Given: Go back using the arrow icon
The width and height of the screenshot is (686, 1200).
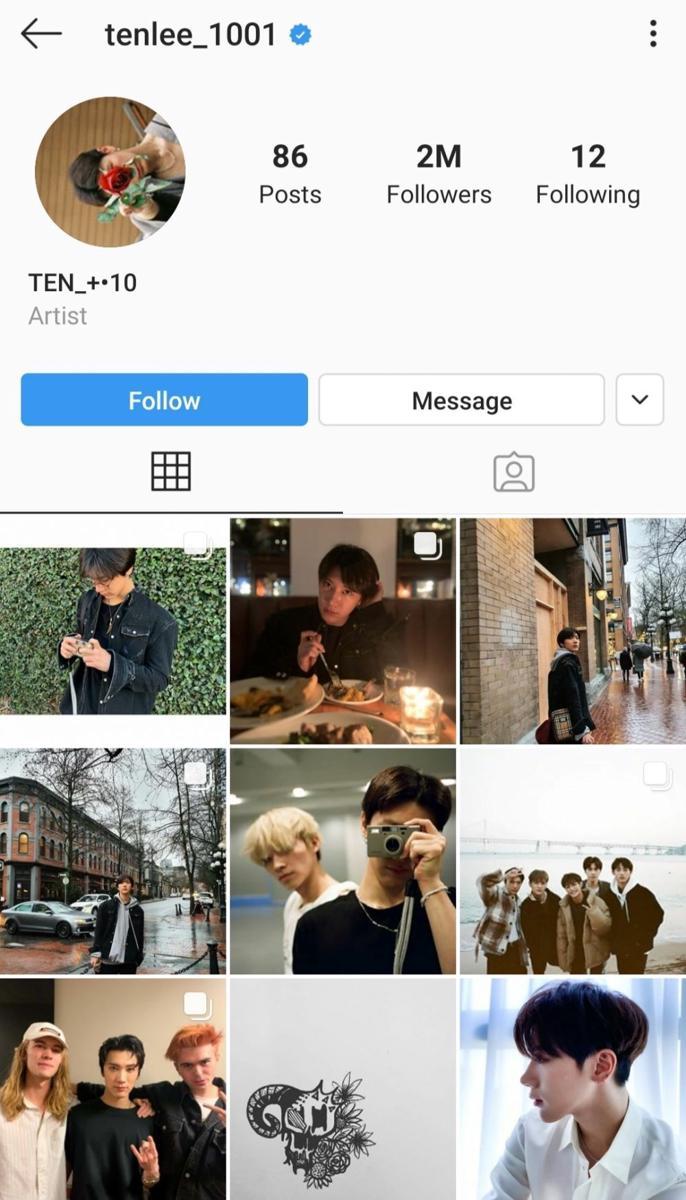Looking at the screenshot, I should tap(41, 34).
